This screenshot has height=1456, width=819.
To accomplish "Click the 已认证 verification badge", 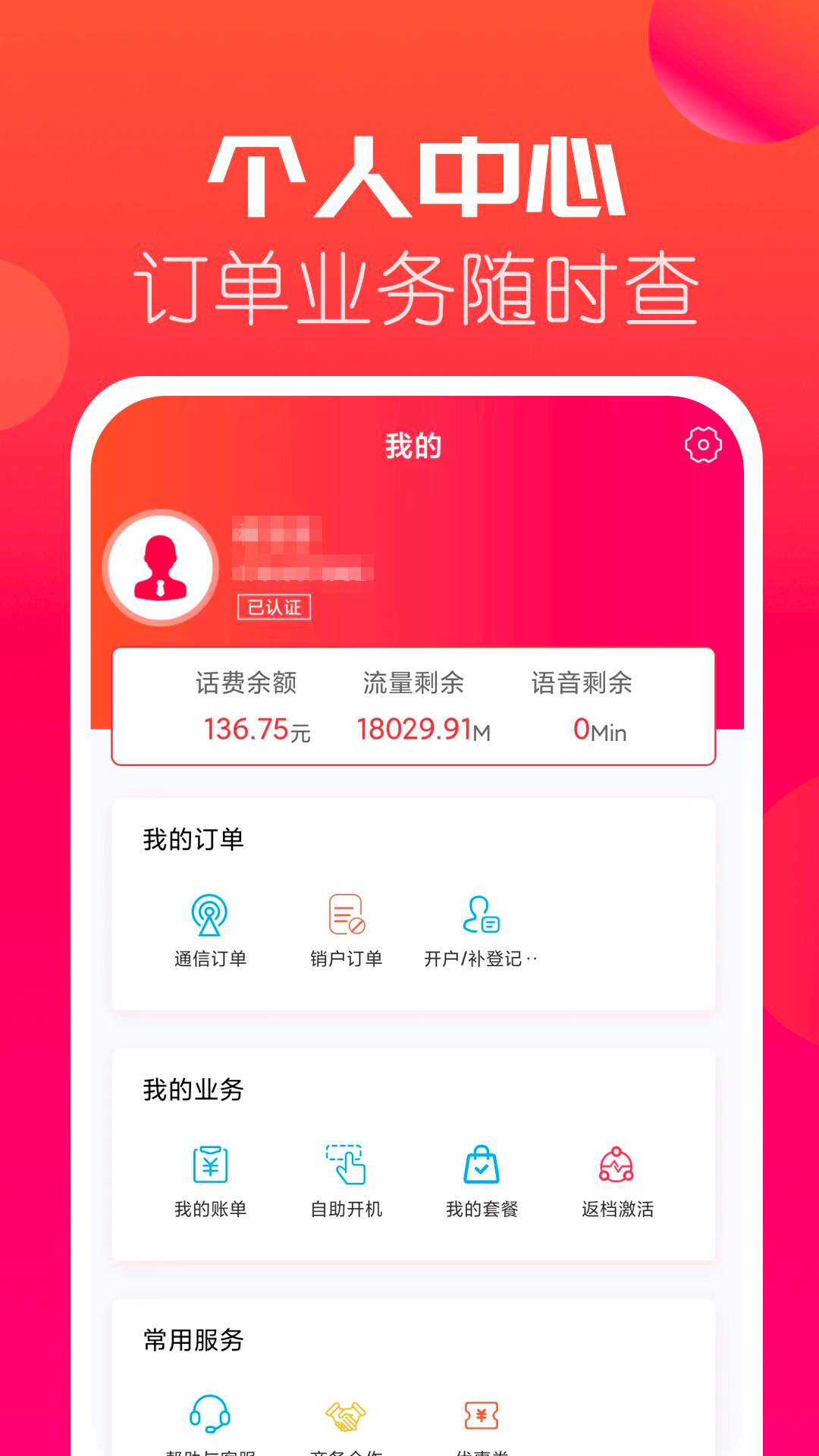I will click(x=274, y=605).
